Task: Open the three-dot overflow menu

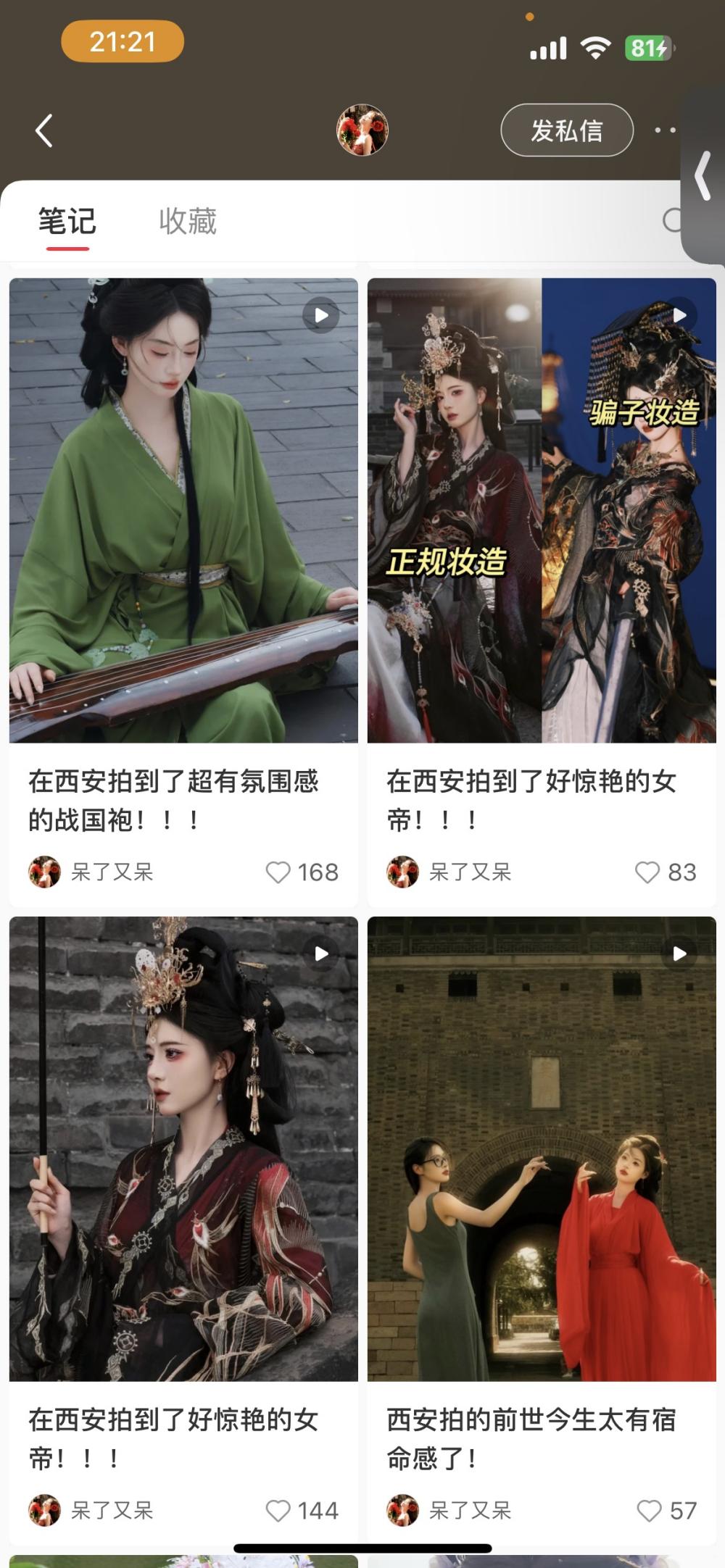Action: point(664,130)
